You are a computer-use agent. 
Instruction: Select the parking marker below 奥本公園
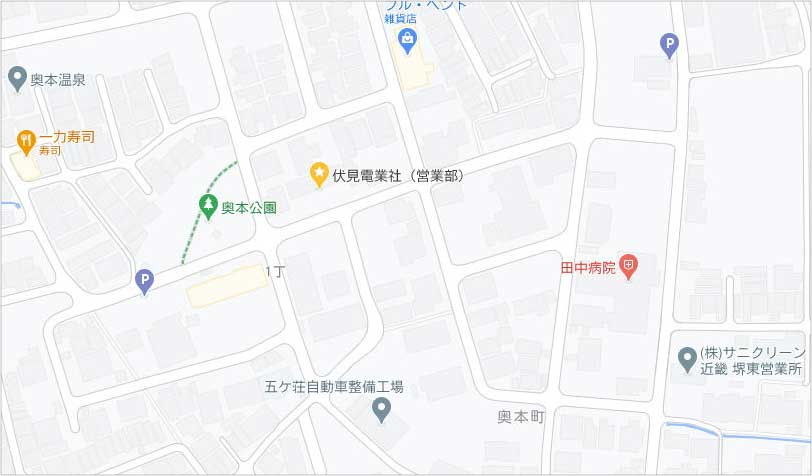(x=145, y=282)
